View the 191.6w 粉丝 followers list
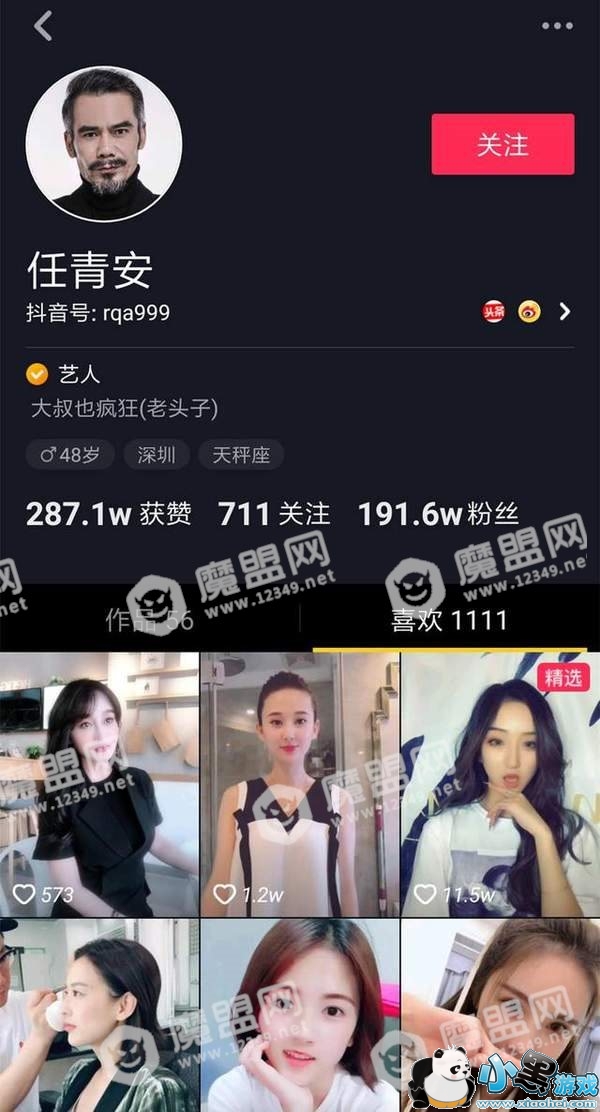Image resolution: width=600 pixels, height=1112 pixels. coord(438,515)
